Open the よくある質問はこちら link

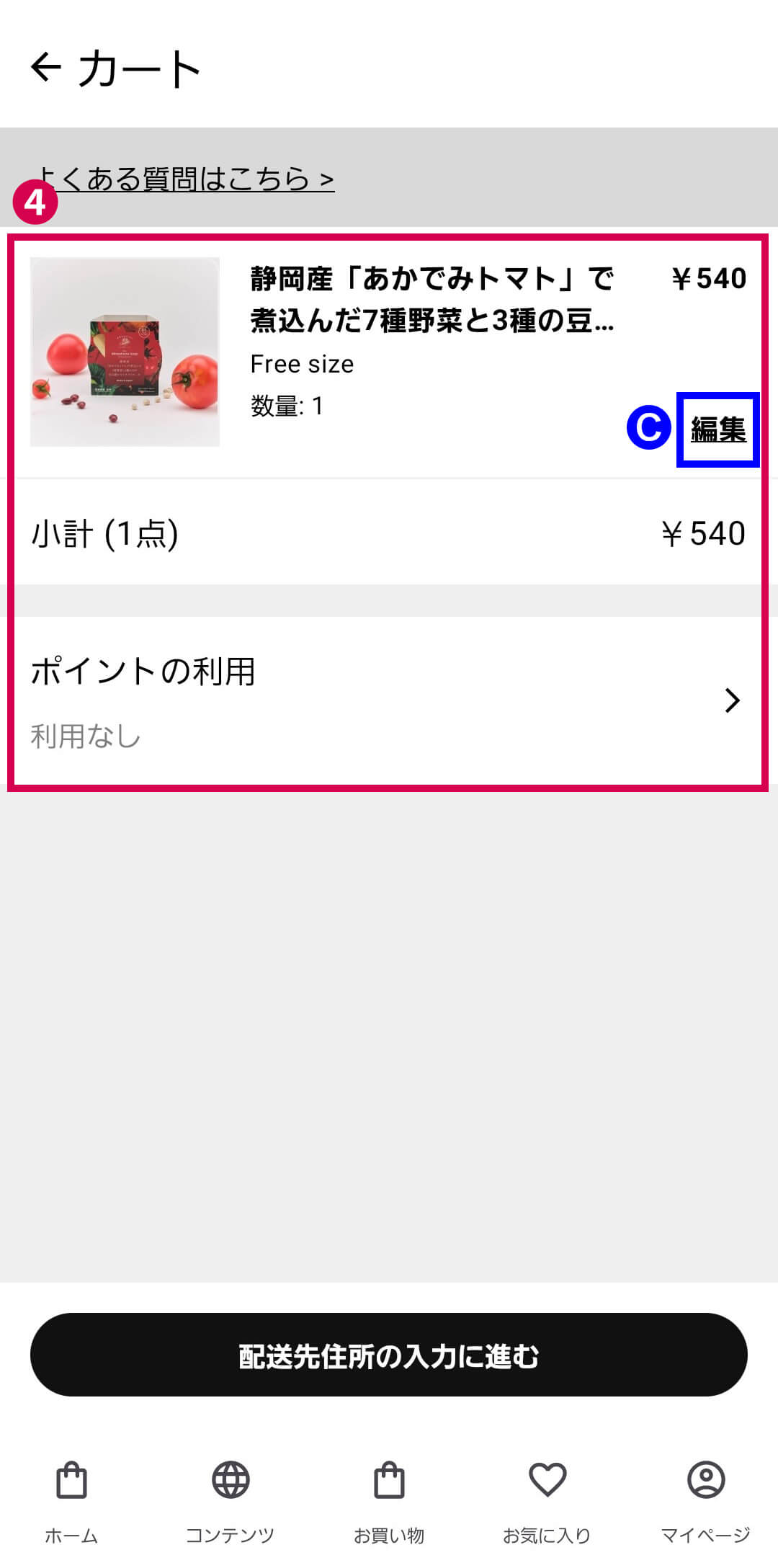(x=187, y=179)
